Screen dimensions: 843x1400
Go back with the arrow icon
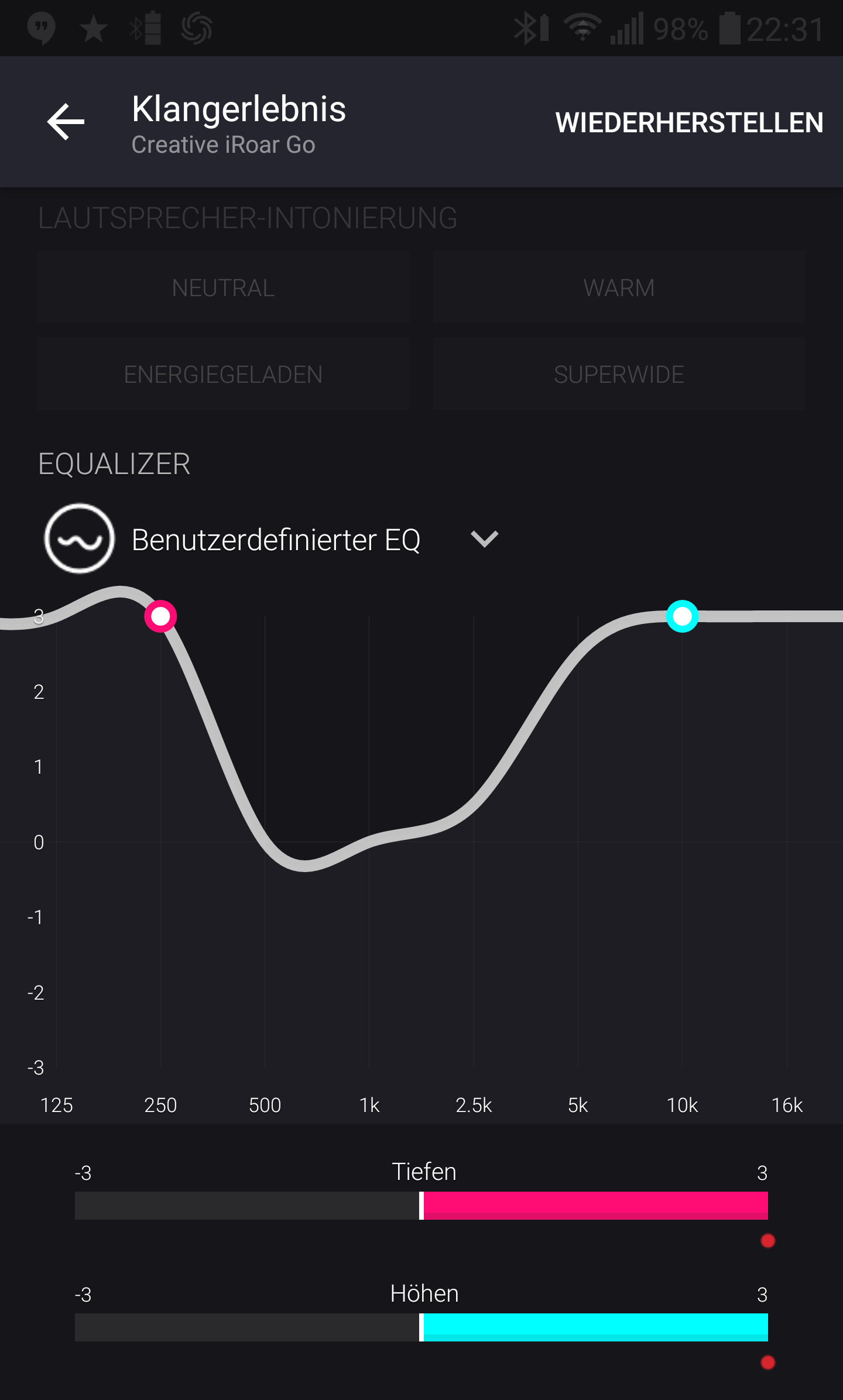tap(66, 122)
